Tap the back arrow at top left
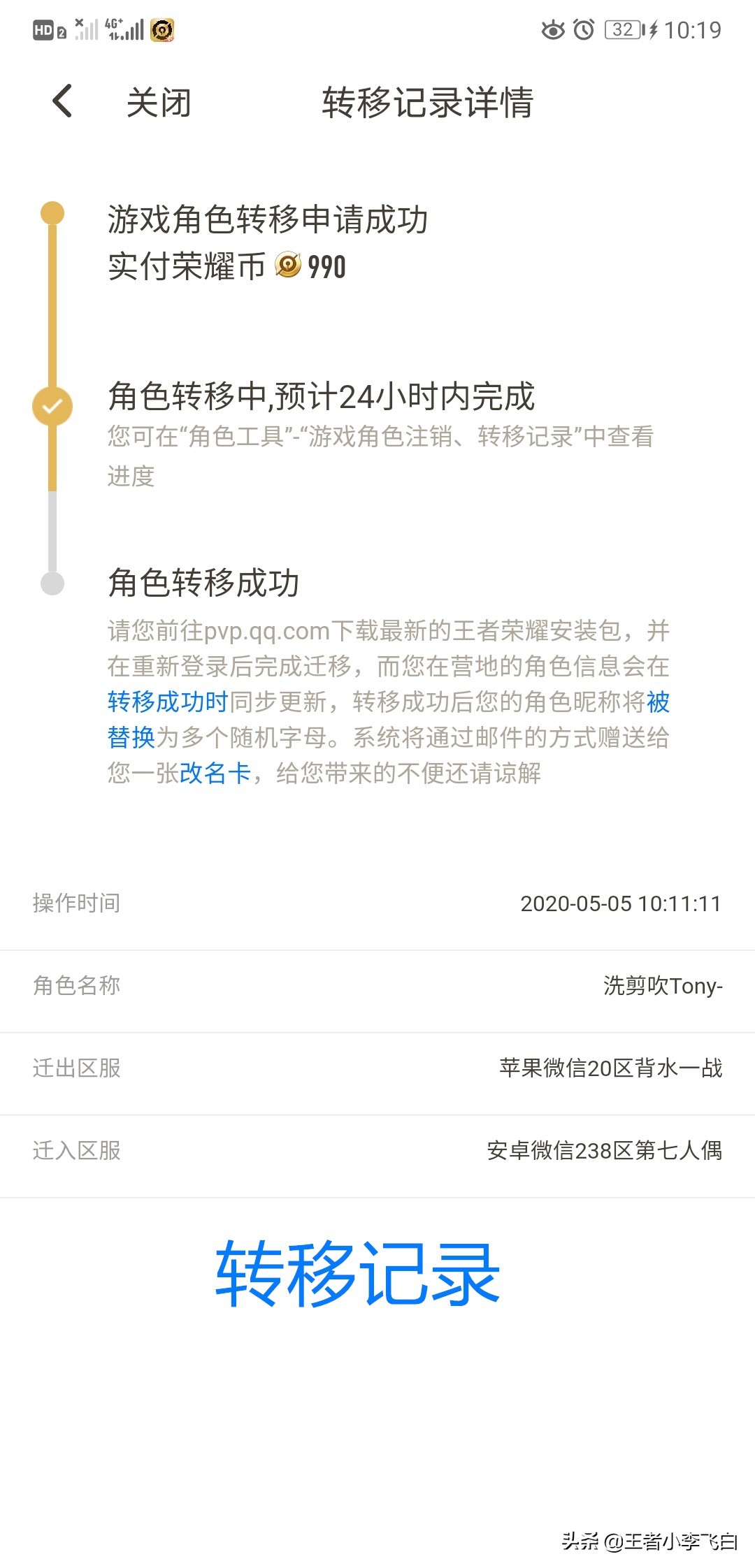Screen dimensions: 755x1568 click(x=62, y=101)
